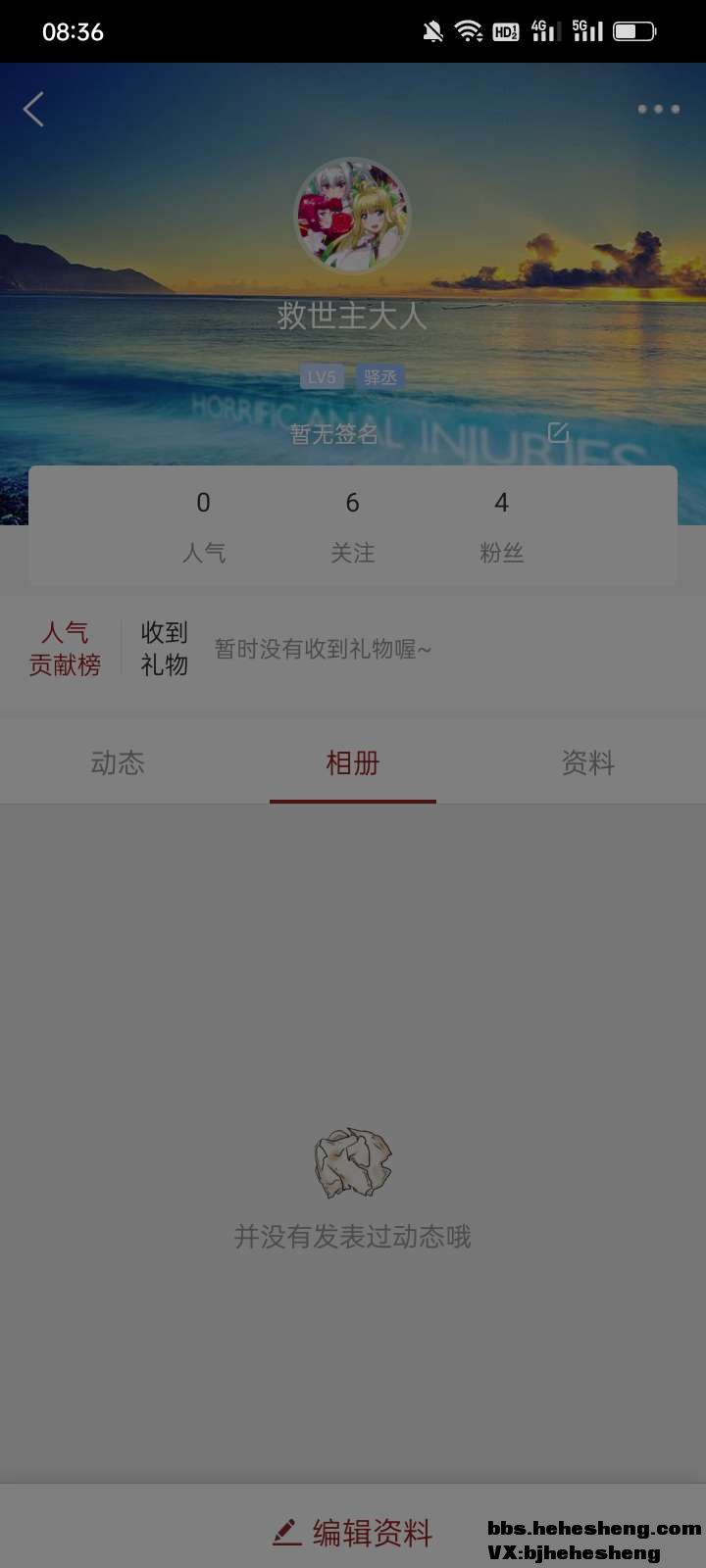
Task: Switch to the 动态 tab
Action: tap(118, 762)
